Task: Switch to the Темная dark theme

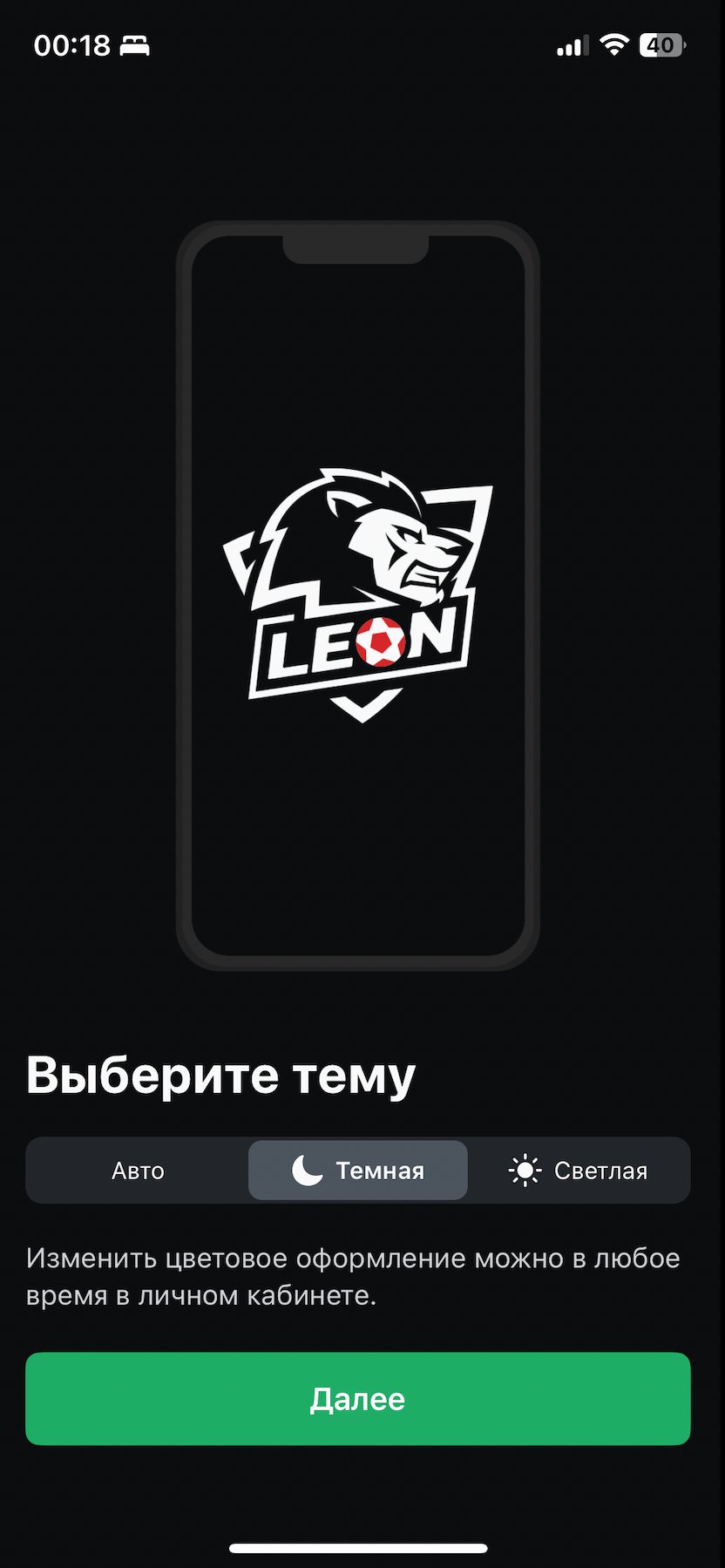Action: click(x=358, y=1171)
